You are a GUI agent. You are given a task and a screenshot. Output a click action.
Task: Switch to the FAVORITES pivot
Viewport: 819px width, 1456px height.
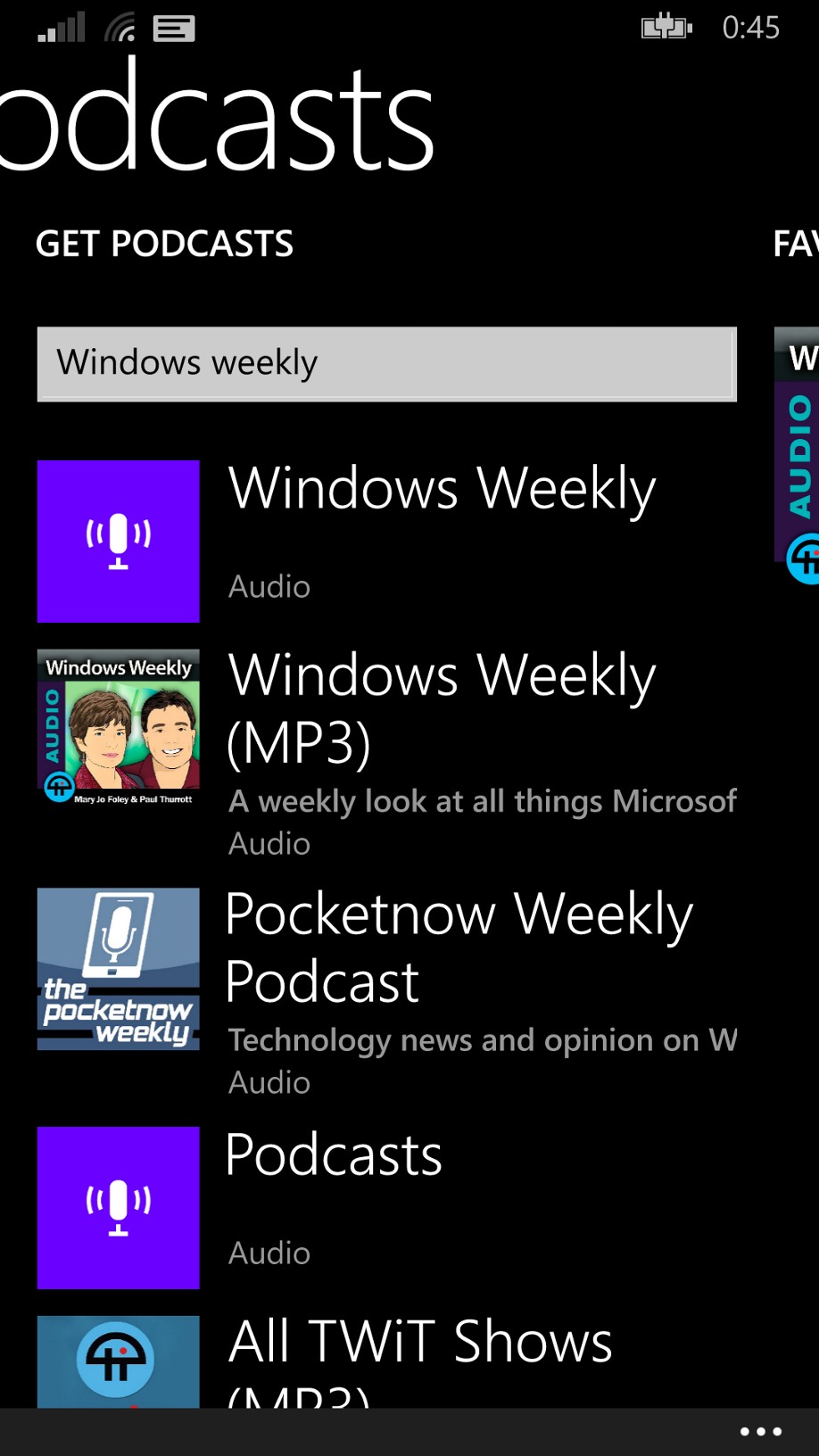tap(797, 244)
